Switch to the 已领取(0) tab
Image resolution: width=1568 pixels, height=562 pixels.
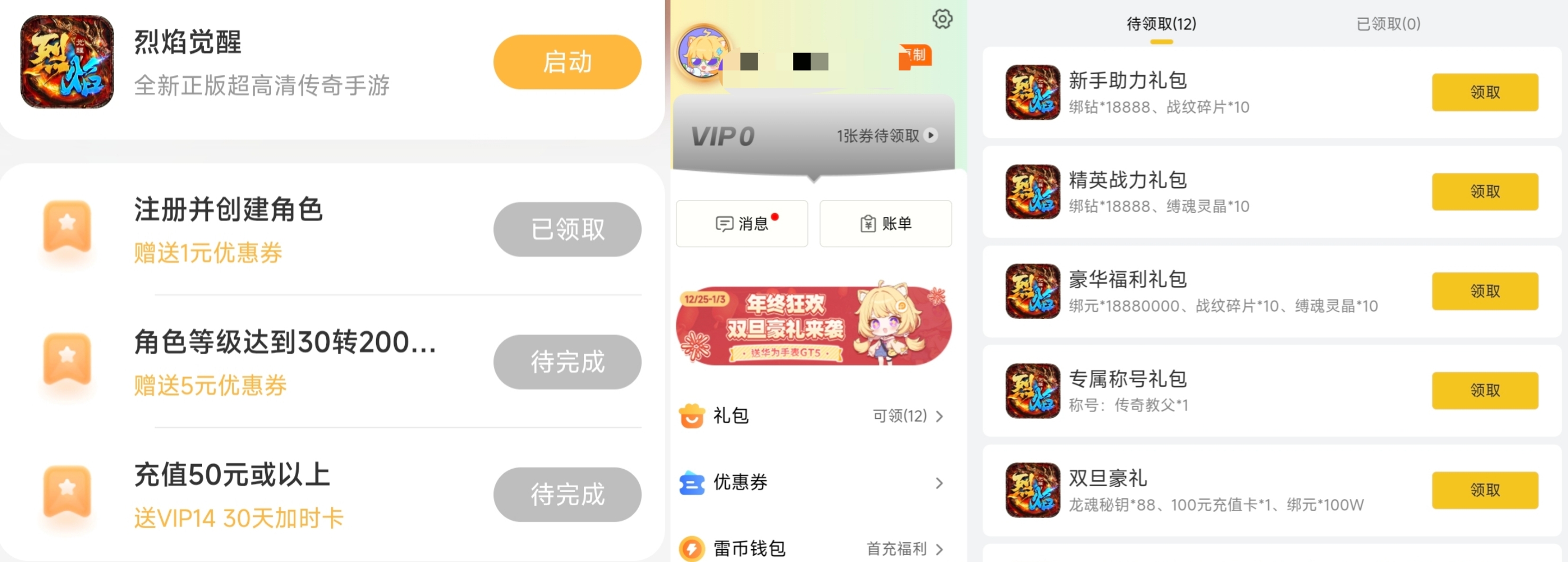[1388, 24]
